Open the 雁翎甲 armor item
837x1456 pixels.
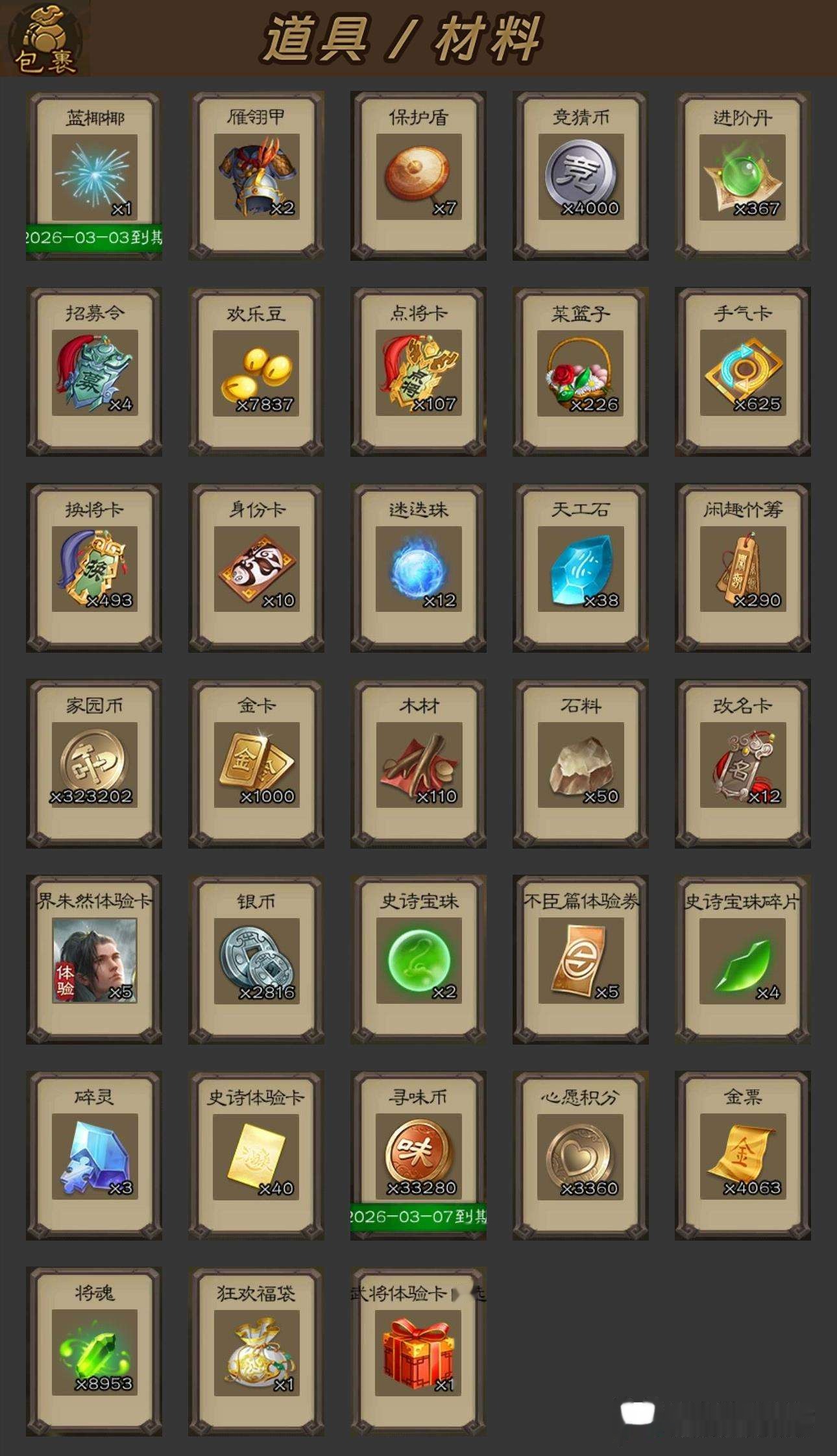pyautogui.click(x=256, y=176)
